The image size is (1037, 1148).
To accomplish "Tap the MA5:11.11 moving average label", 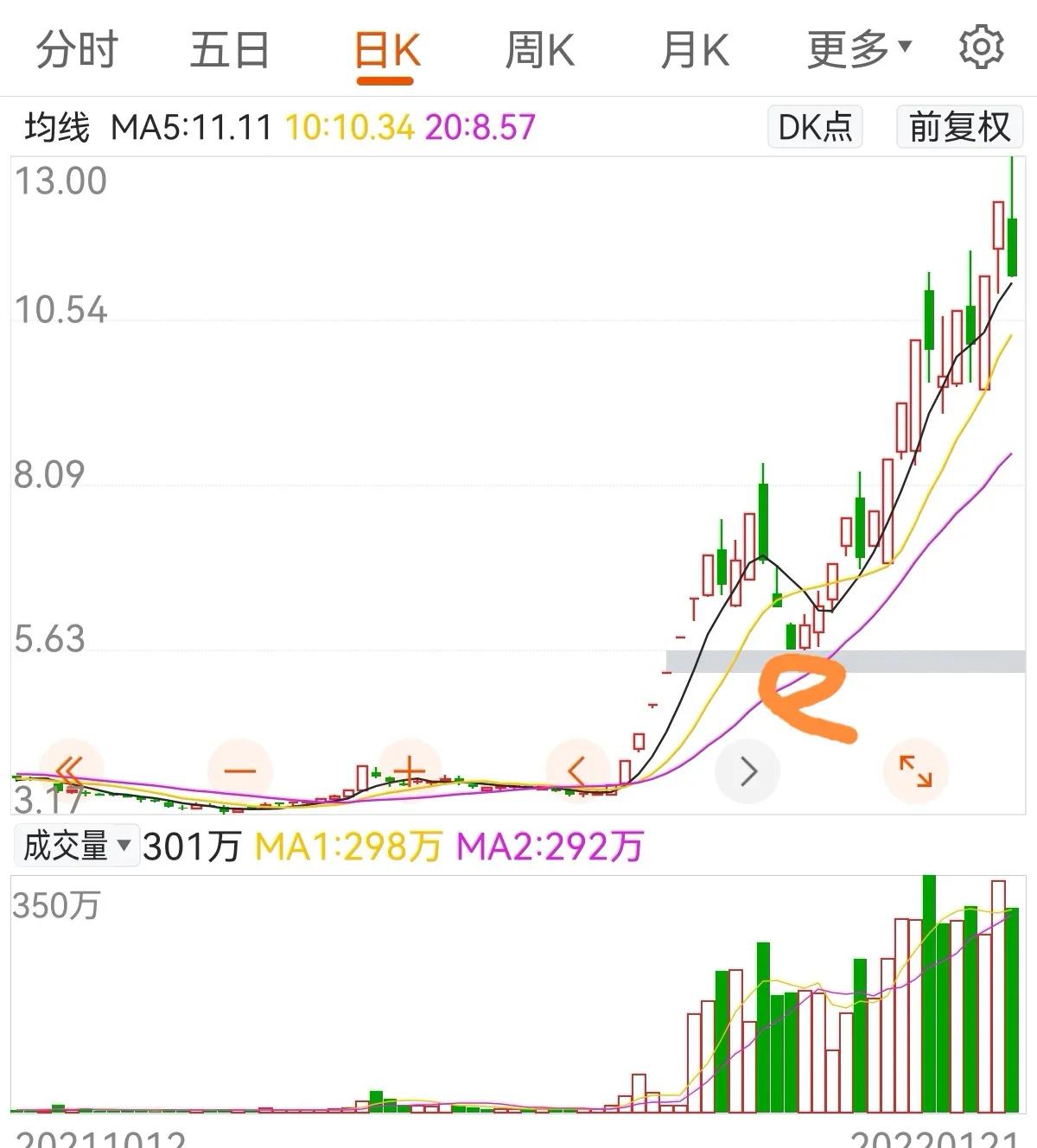I will point(190,126).
